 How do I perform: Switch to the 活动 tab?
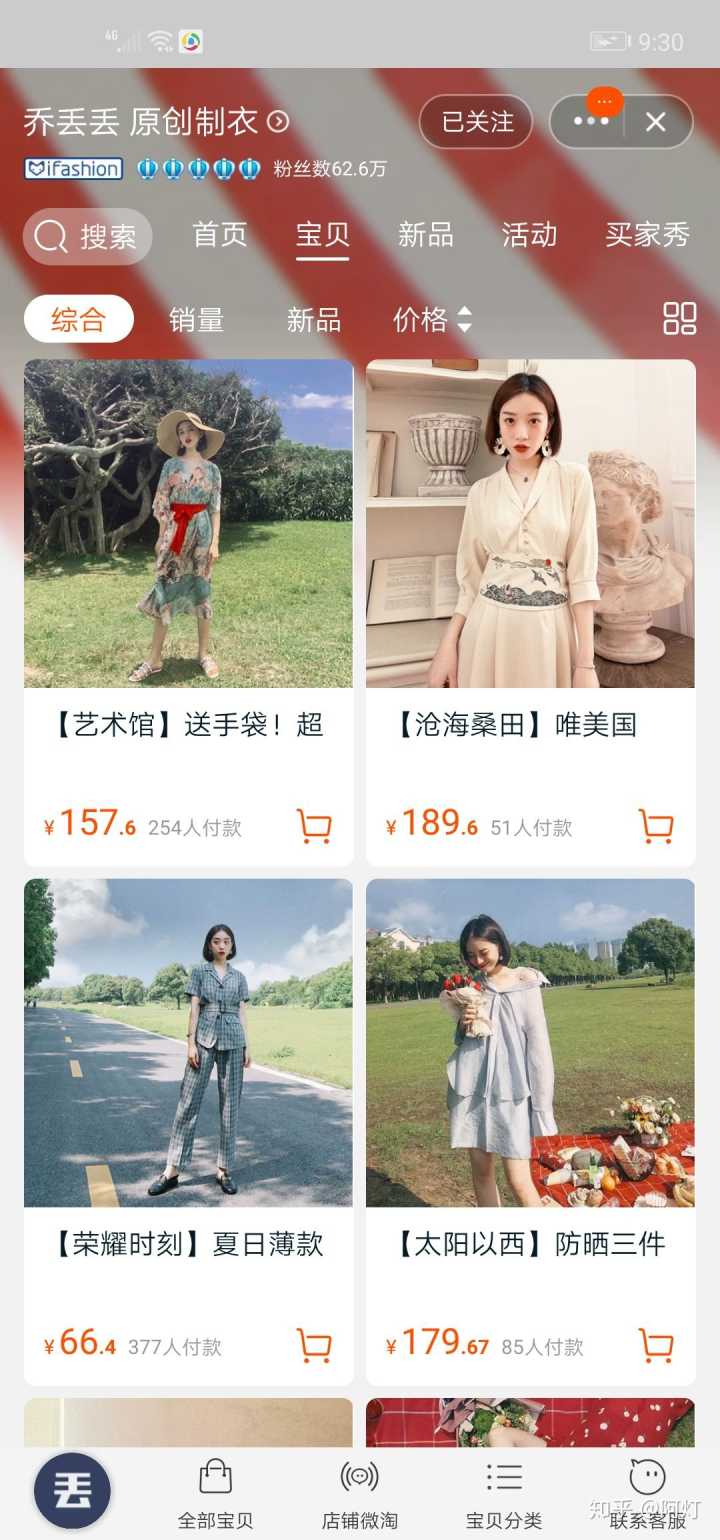[x=529, y=235]
